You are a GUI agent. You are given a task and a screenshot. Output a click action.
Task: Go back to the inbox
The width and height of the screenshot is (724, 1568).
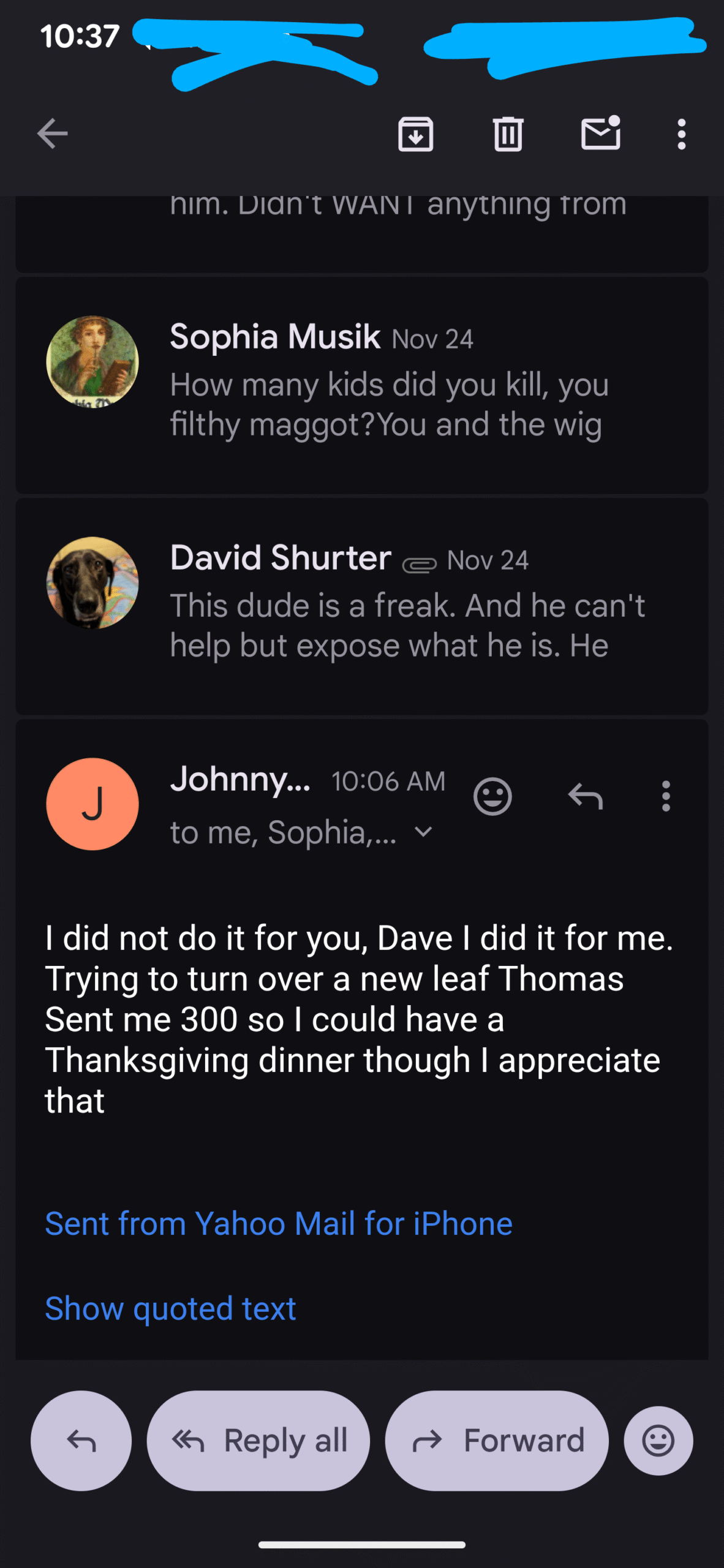(x=53, y=134)
